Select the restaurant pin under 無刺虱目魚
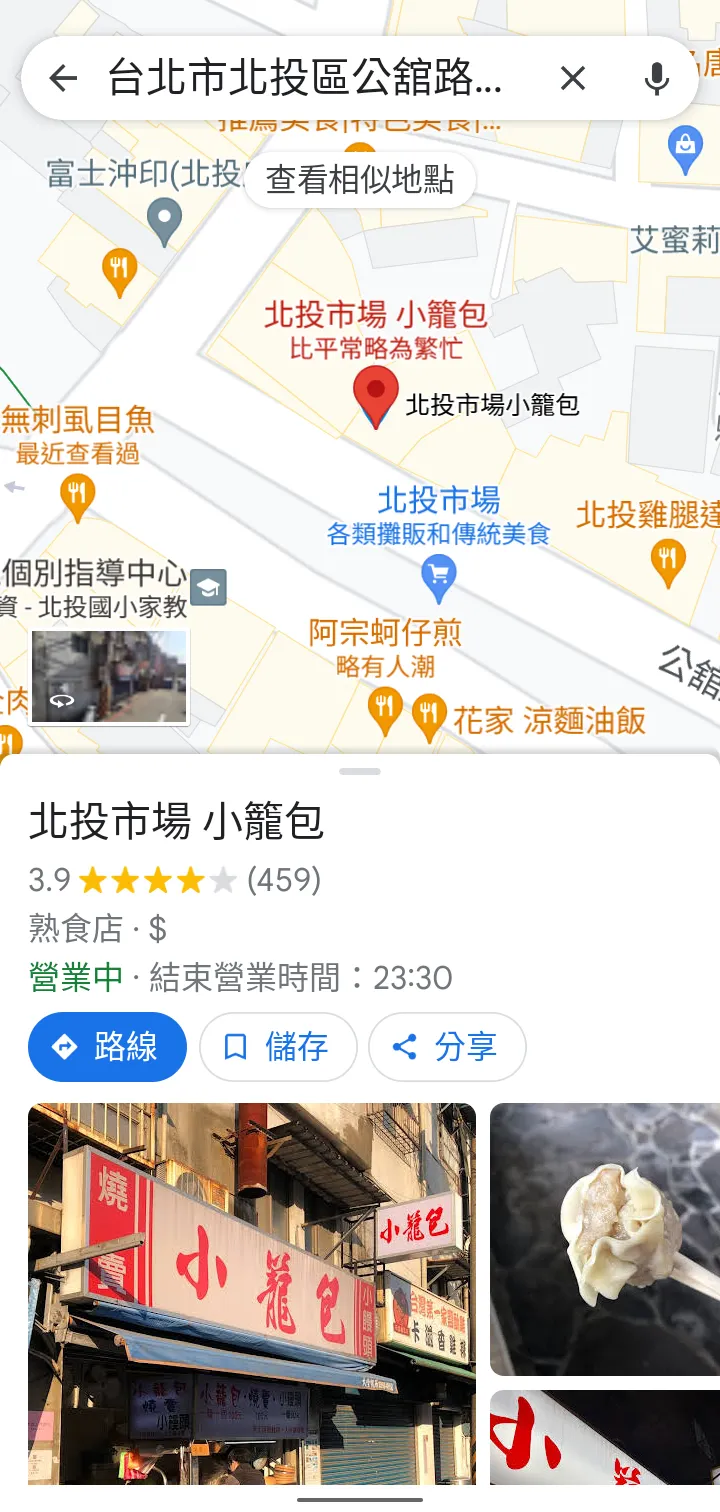 77,495
